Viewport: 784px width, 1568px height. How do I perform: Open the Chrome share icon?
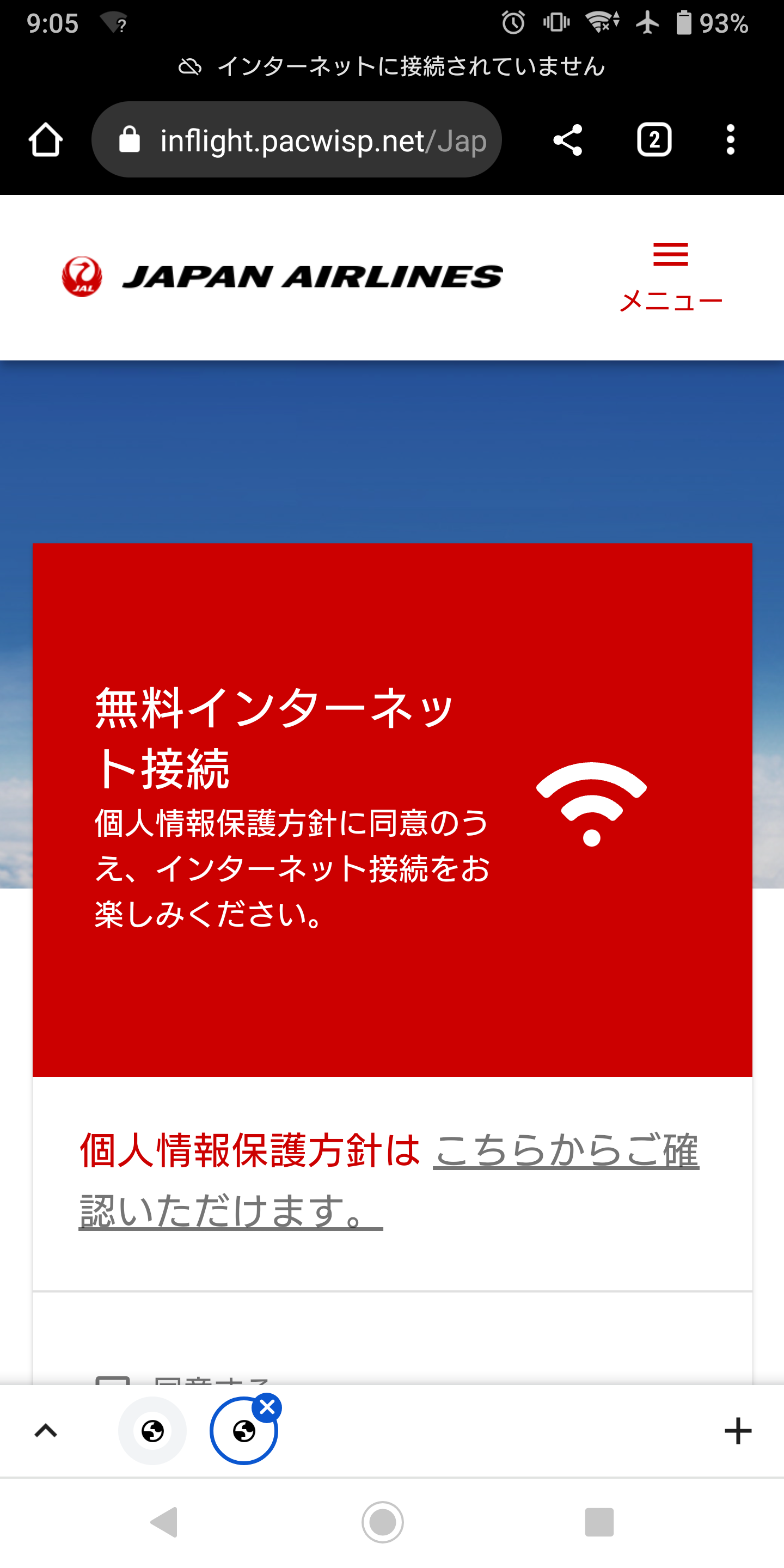click(x=567, y=139)
